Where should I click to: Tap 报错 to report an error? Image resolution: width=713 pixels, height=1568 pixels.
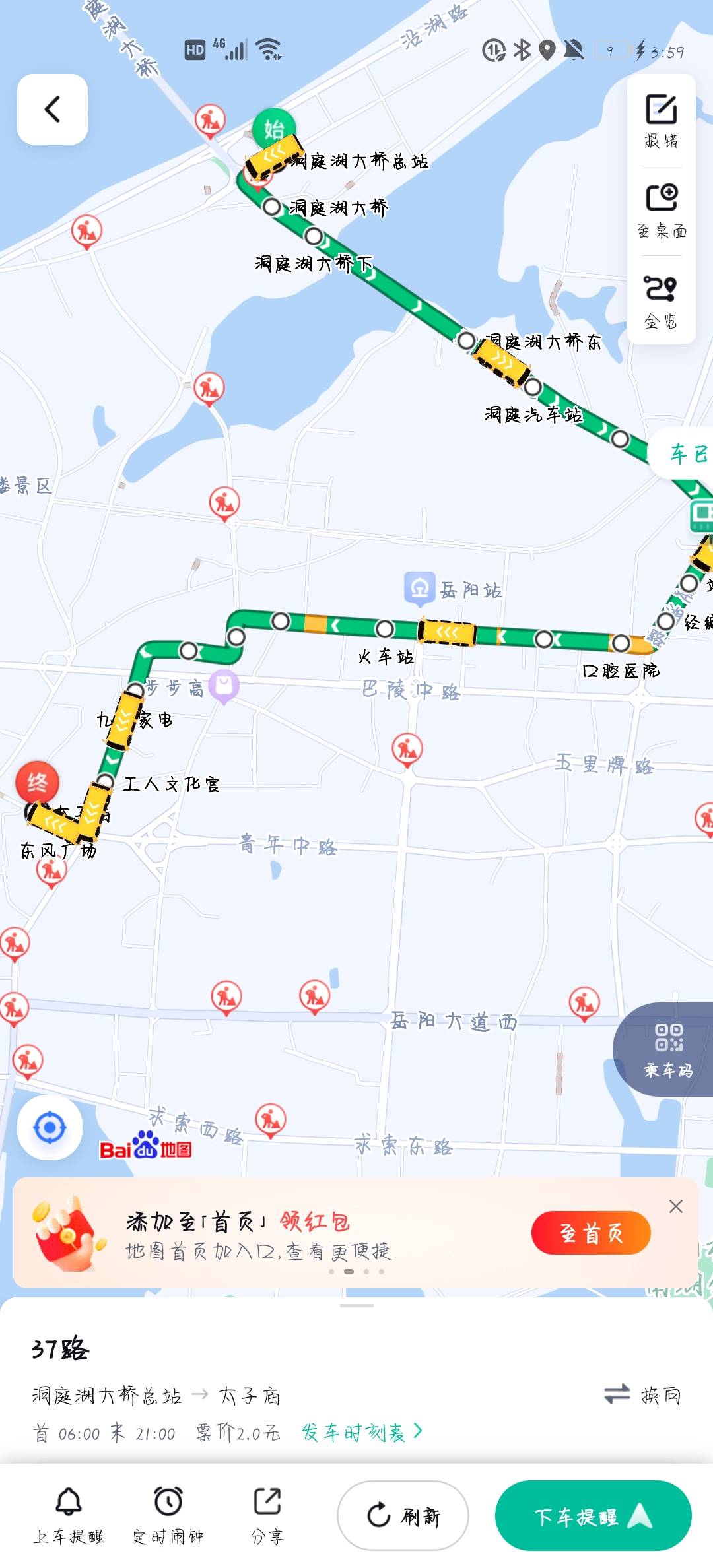click(661, 121)
